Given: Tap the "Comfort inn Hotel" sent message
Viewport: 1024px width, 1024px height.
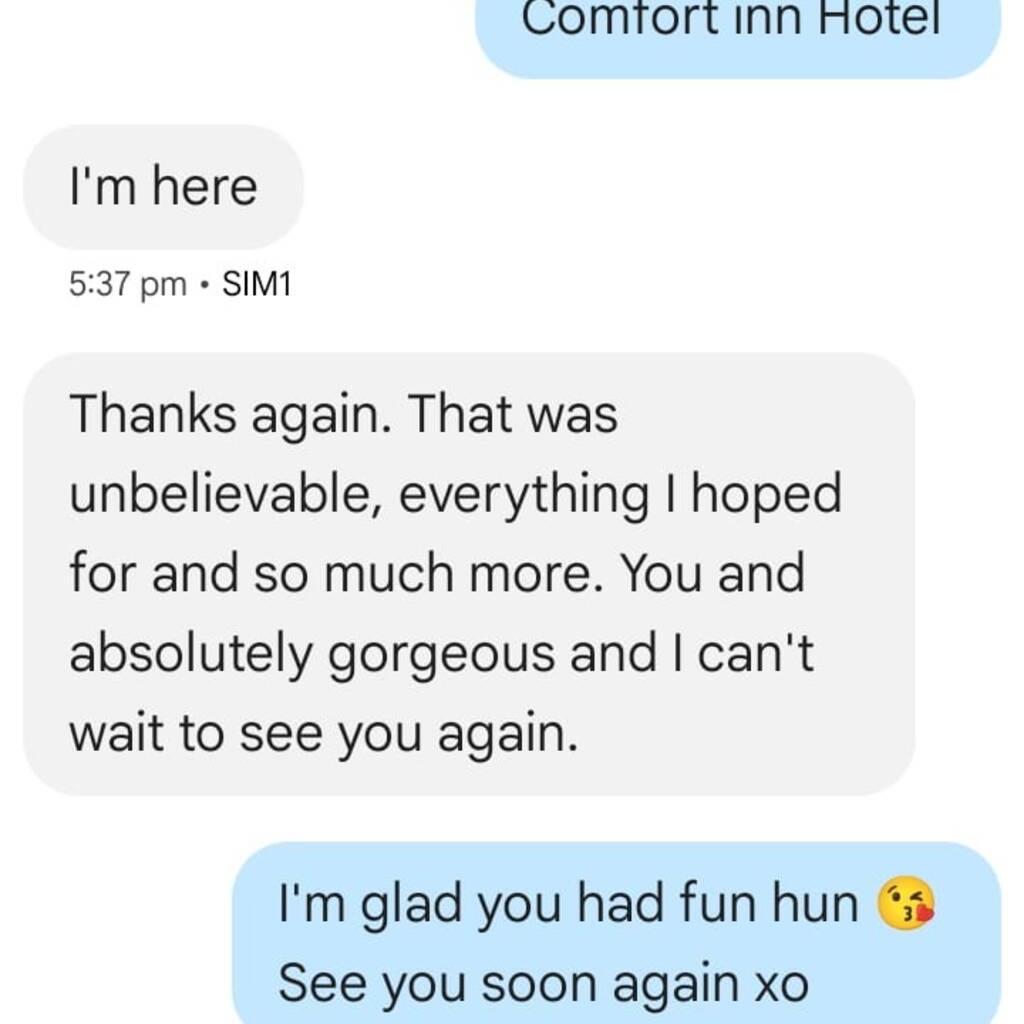Looking at the screenshot, I should [x=737, y=30].
